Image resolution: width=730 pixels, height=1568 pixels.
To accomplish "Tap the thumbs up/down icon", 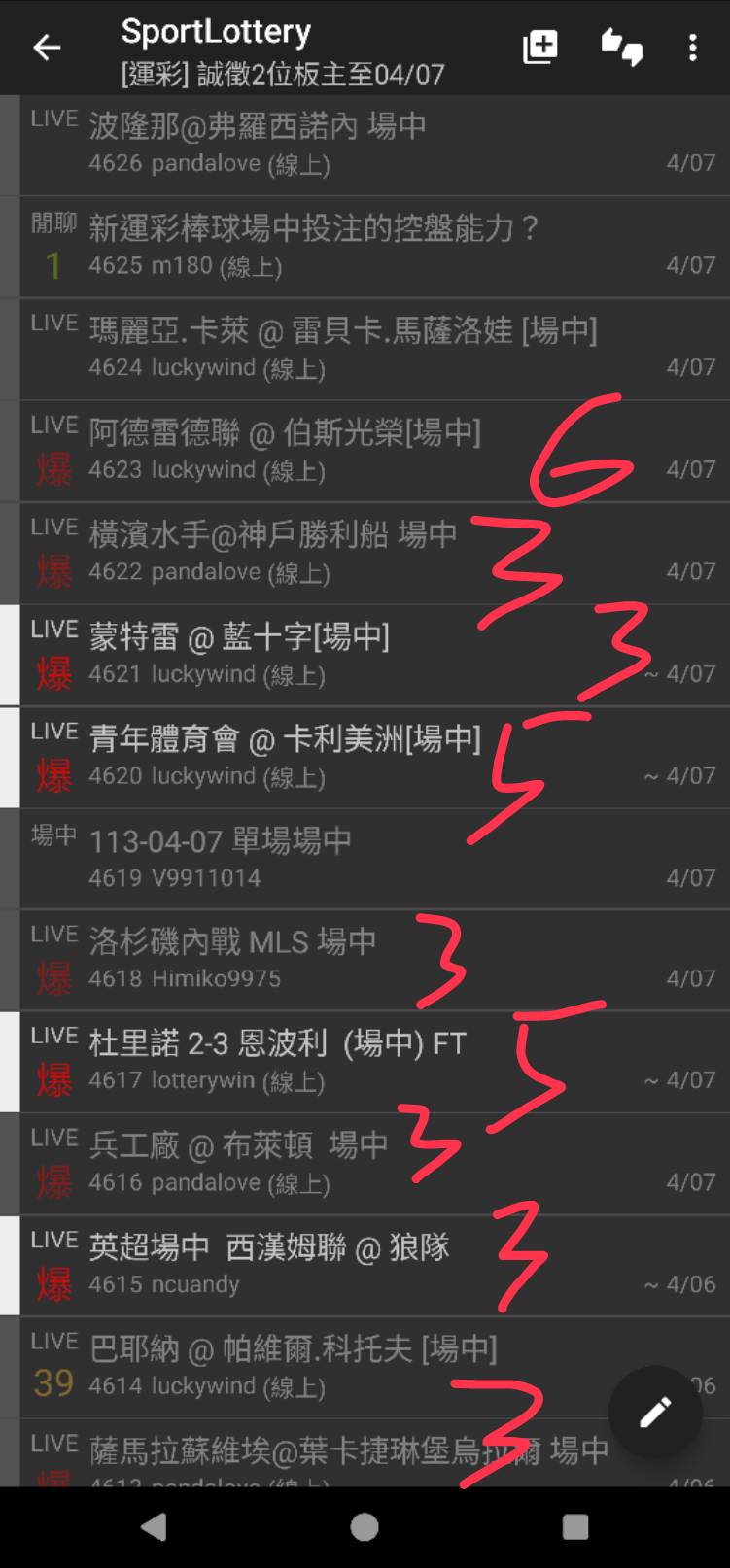I will [621, 47].
